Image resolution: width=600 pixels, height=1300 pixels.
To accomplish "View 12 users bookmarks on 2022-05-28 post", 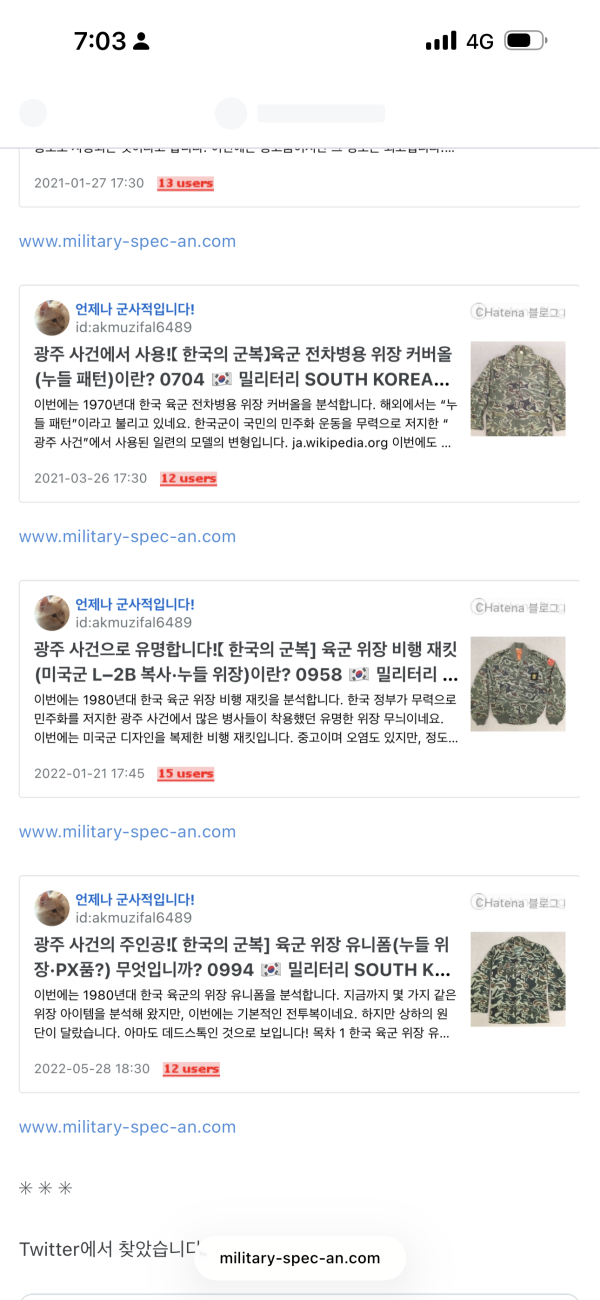I will pos(191,1069).
